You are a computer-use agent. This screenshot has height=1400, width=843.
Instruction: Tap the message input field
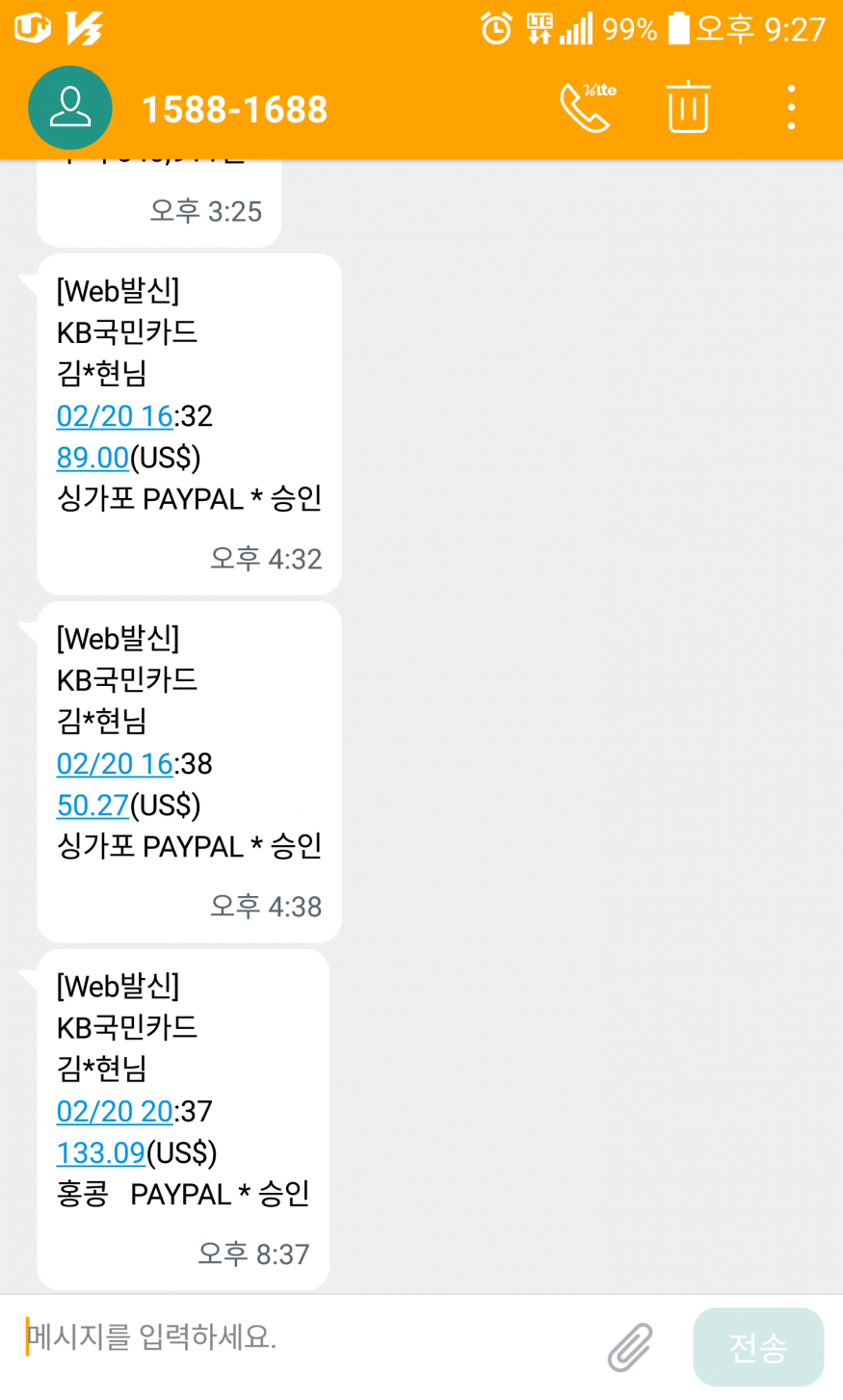pyautogui.click(x=308, y=1337)
